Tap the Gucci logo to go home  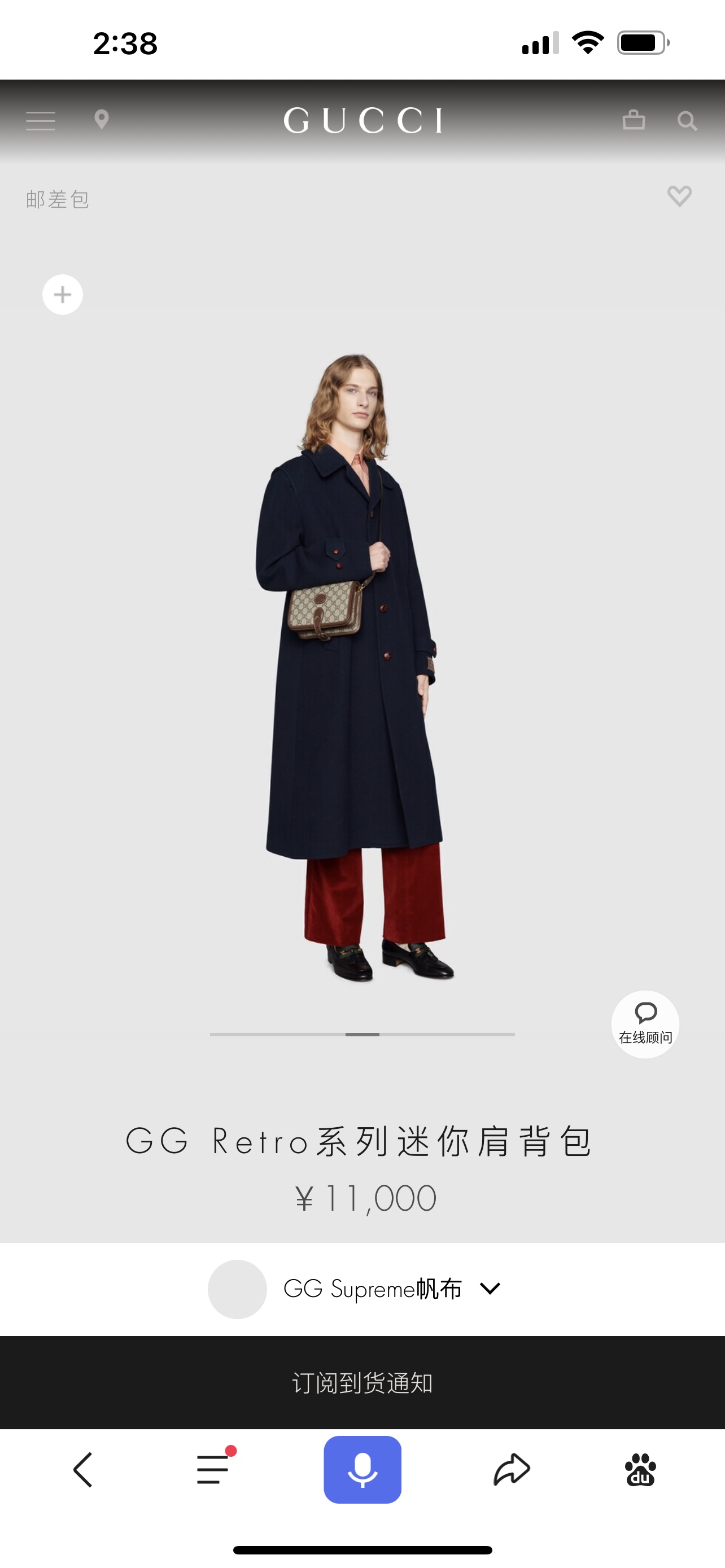click(x=363, y=121)
